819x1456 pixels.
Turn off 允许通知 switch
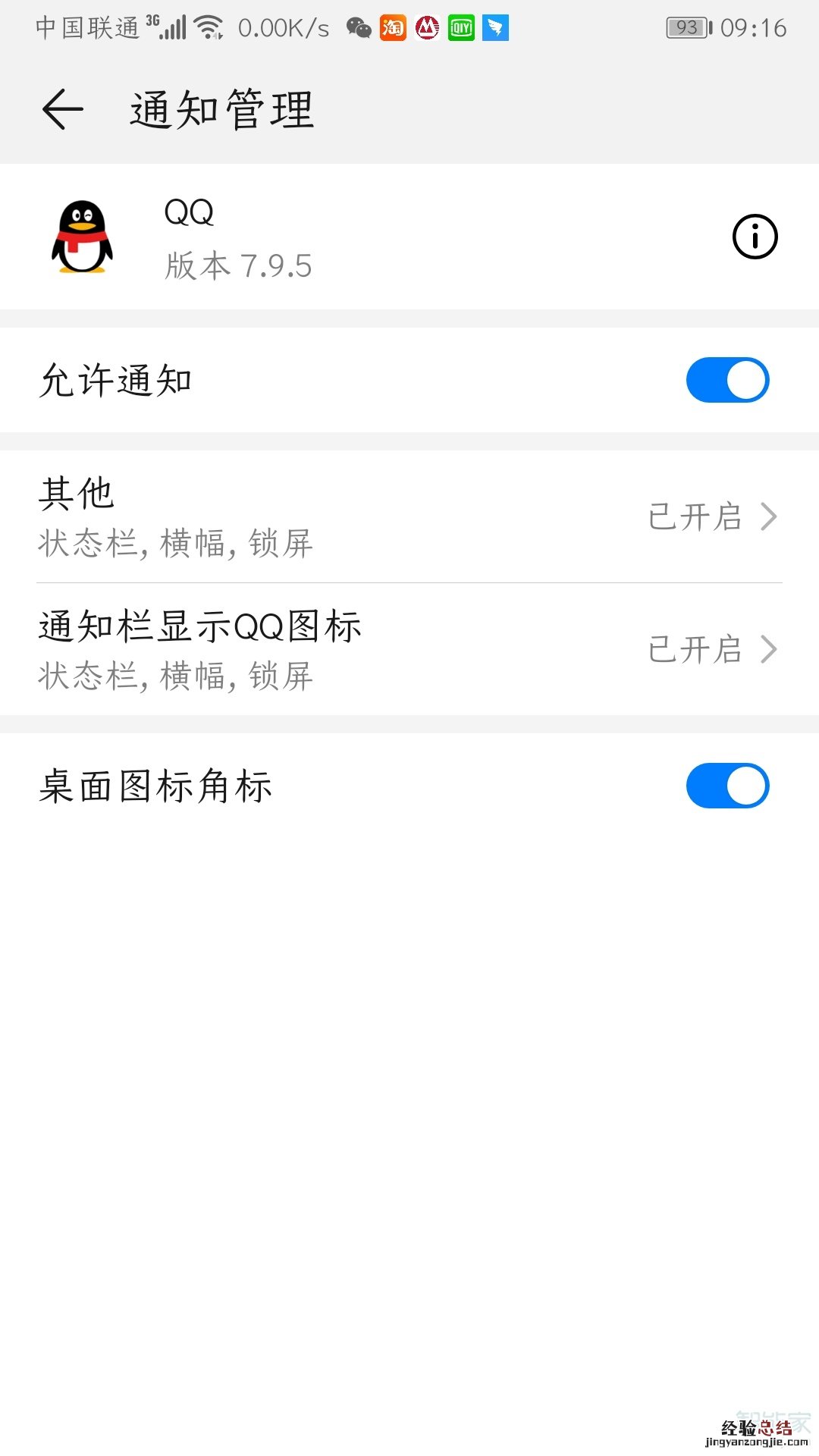(727, 380)
